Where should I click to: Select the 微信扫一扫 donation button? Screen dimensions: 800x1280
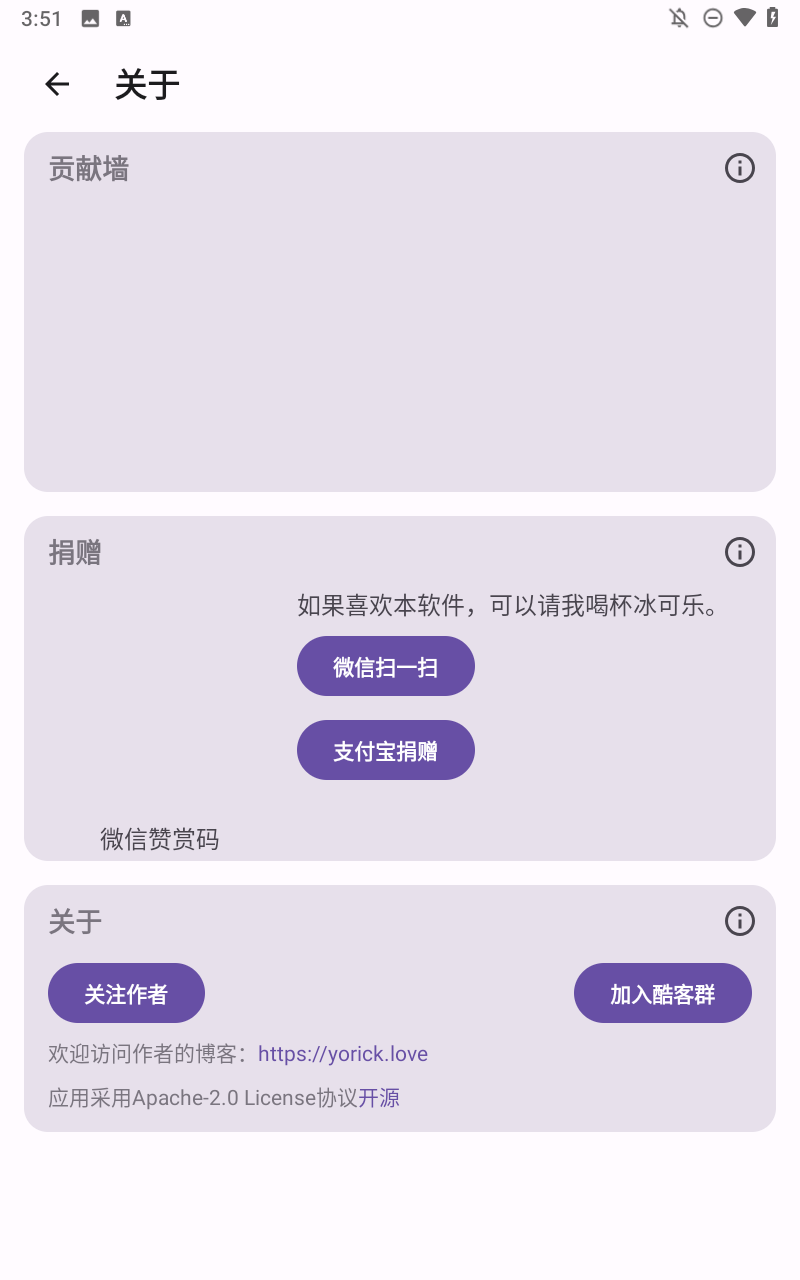pyautogui.click(x=386, y=666)
